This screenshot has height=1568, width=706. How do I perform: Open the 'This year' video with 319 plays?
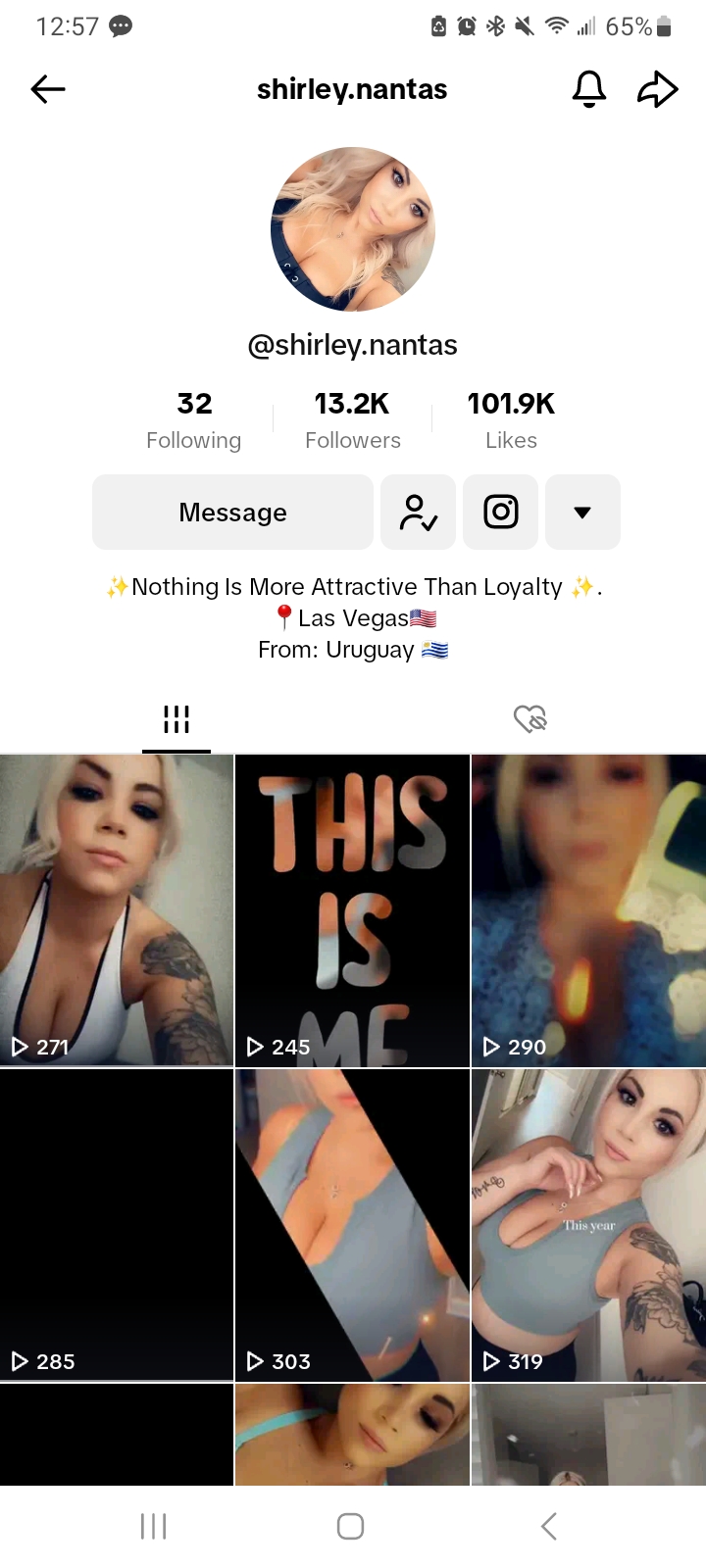(x=588, y=1224)
